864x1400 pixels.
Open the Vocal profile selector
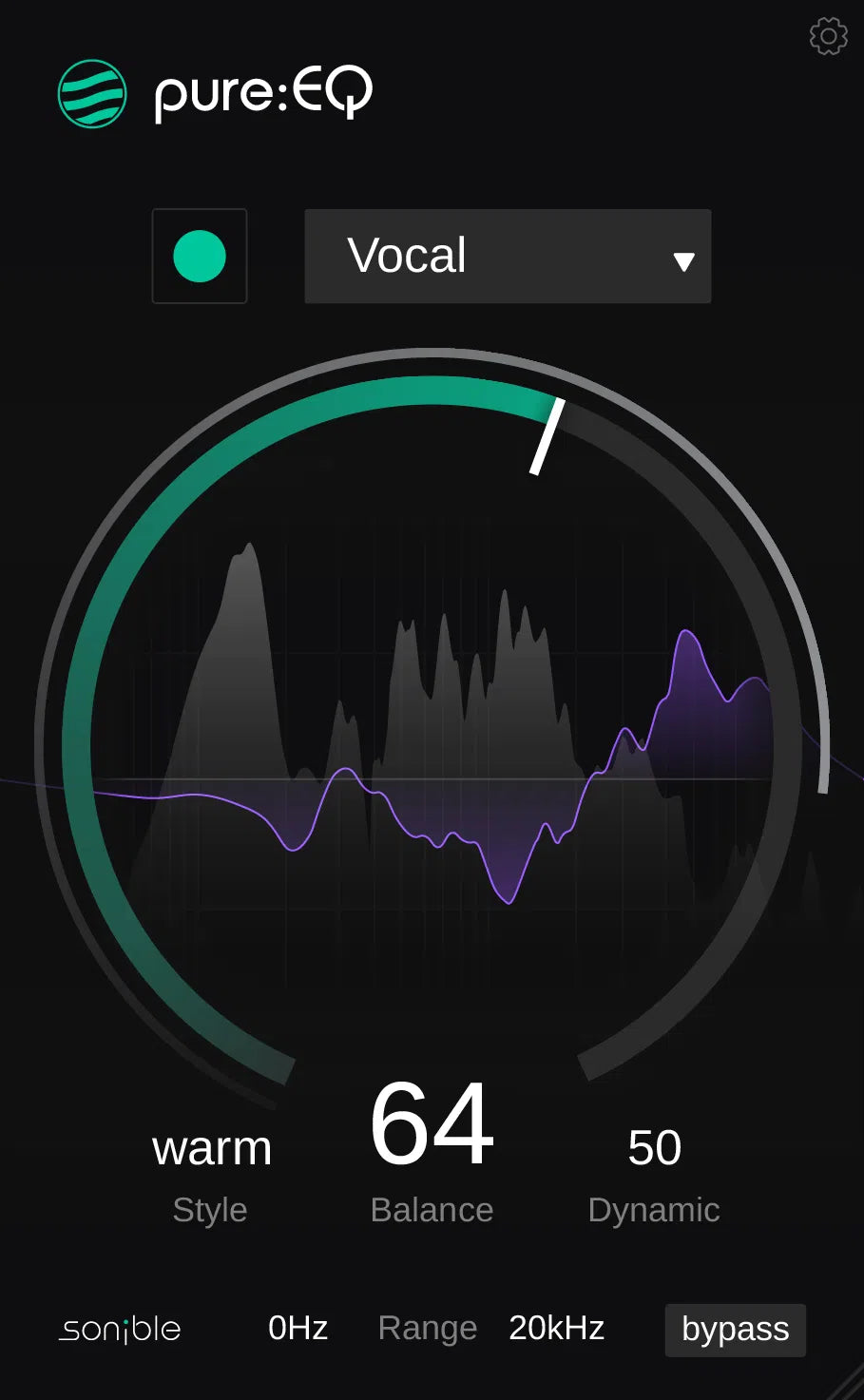507,256
